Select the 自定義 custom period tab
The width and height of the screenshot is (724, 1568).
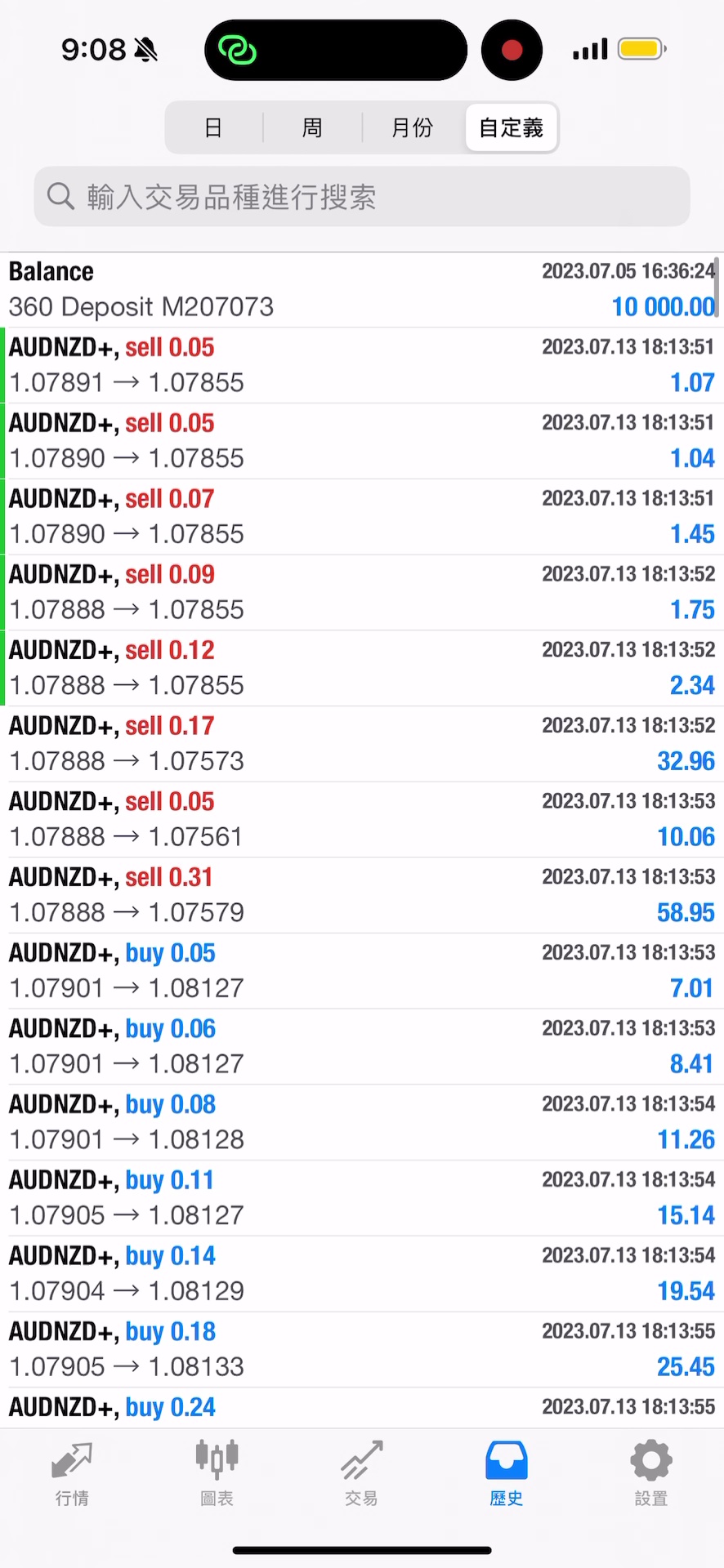coord(512,127)
